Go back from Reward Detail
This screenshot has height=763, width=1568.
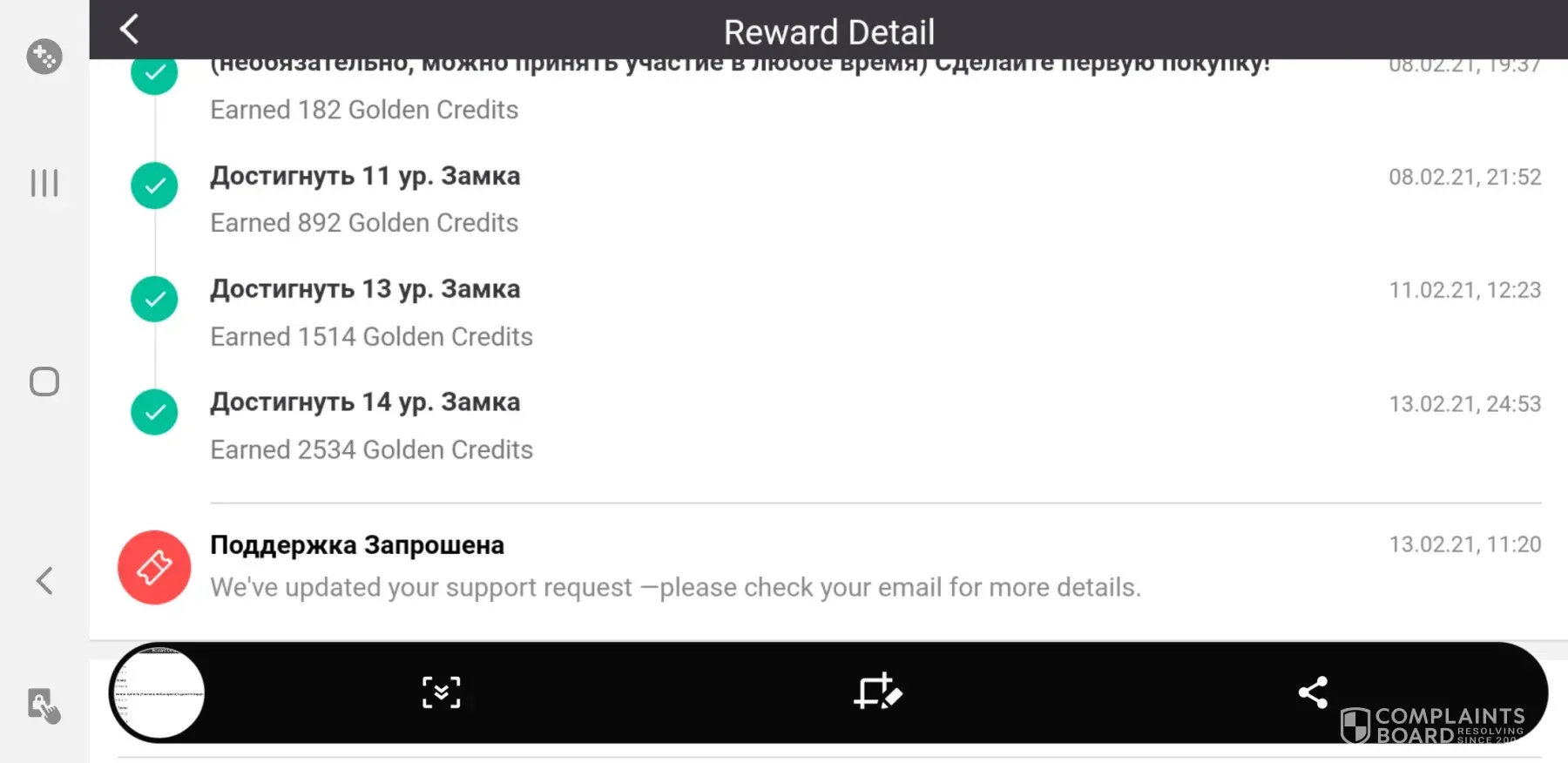pyautogui.click(x=129, y=30)
